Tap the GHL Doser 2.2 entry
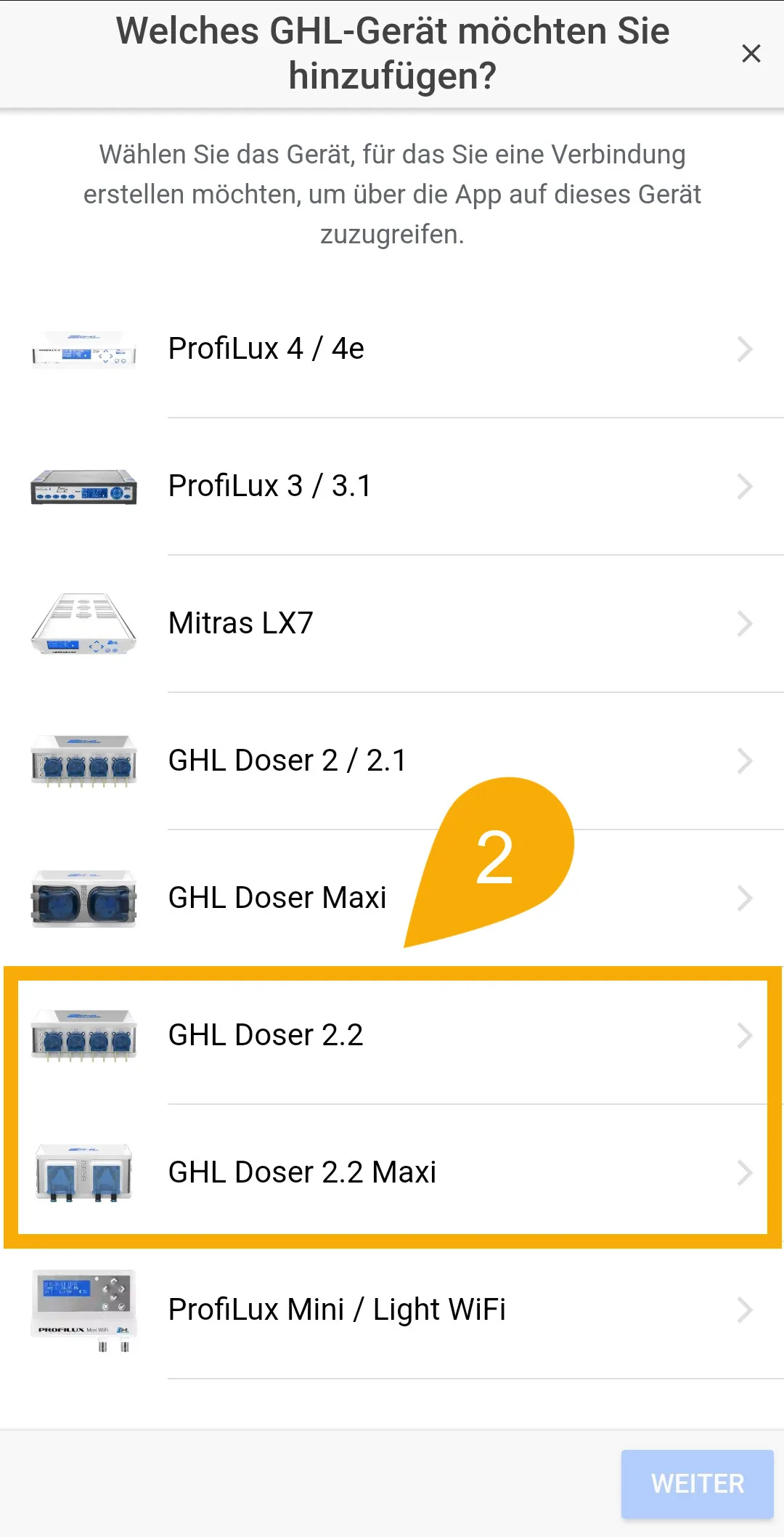The image size is (784, 1537). tap(392, 1036)
